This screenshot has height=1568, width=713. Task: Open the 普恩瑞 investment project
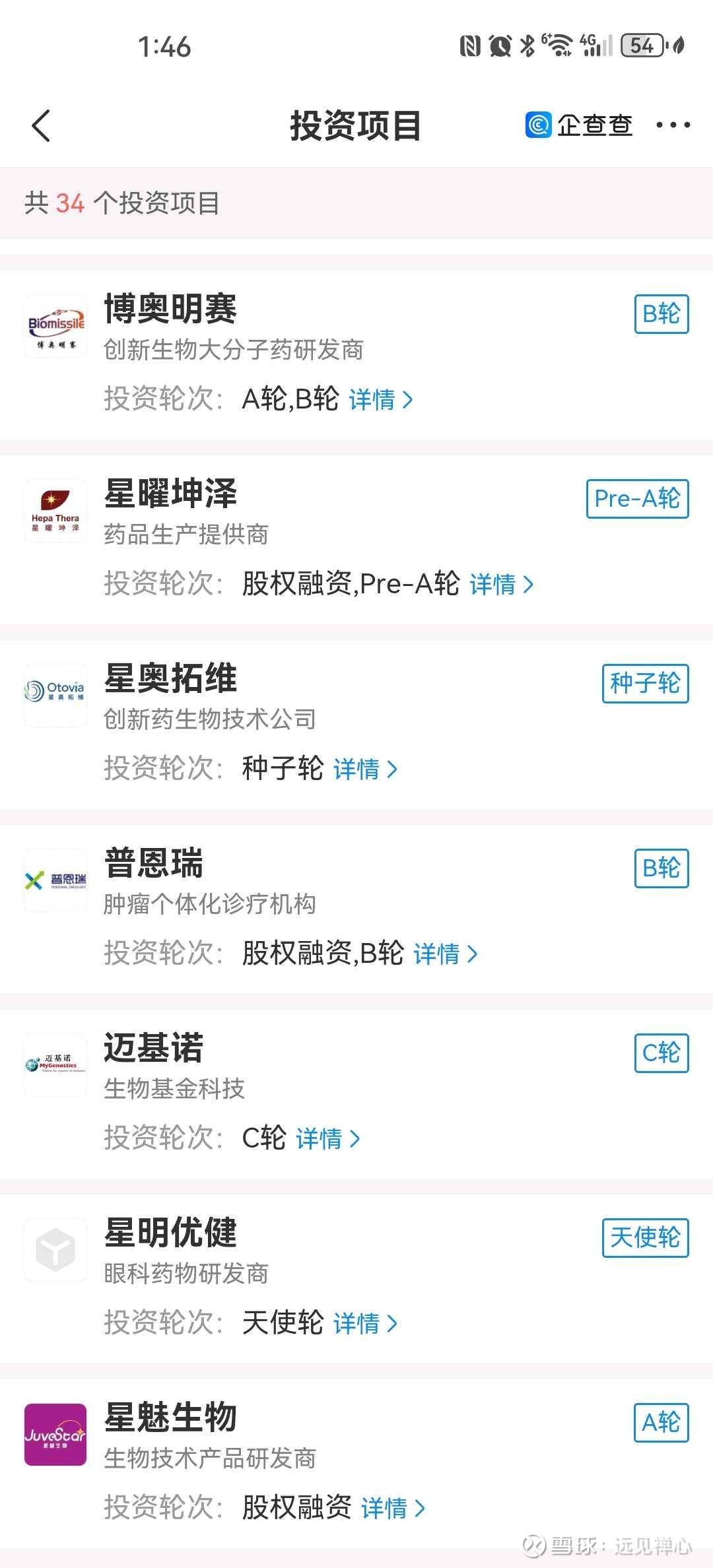(x=356, y=909)
